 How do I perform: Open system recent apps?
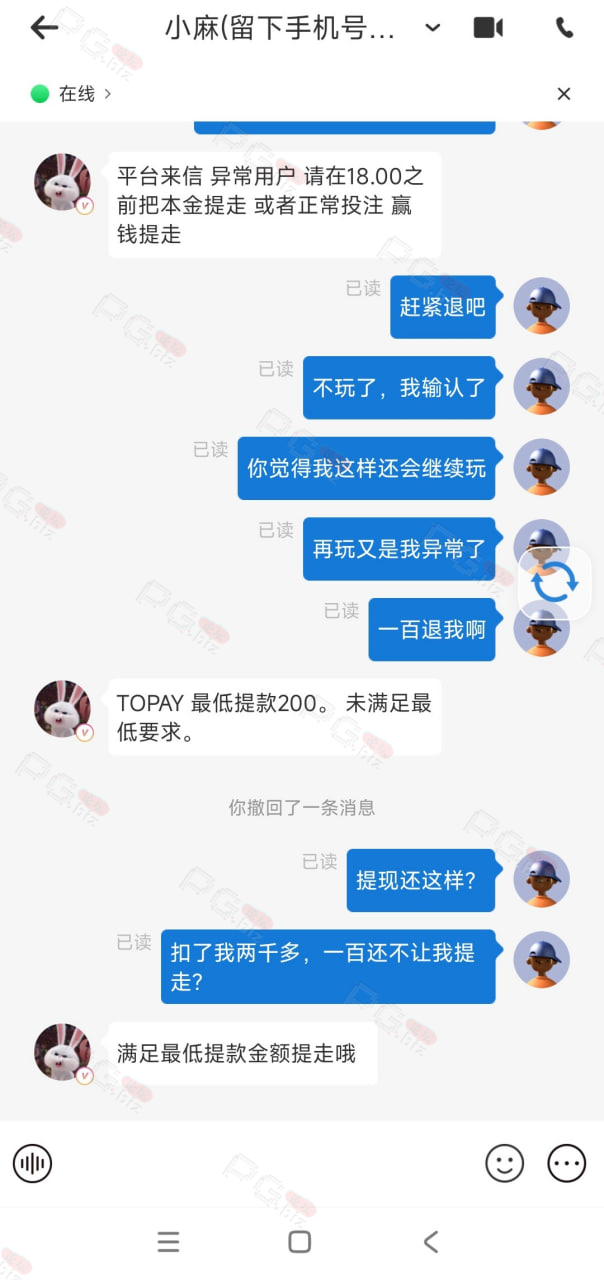(168, 1242)
